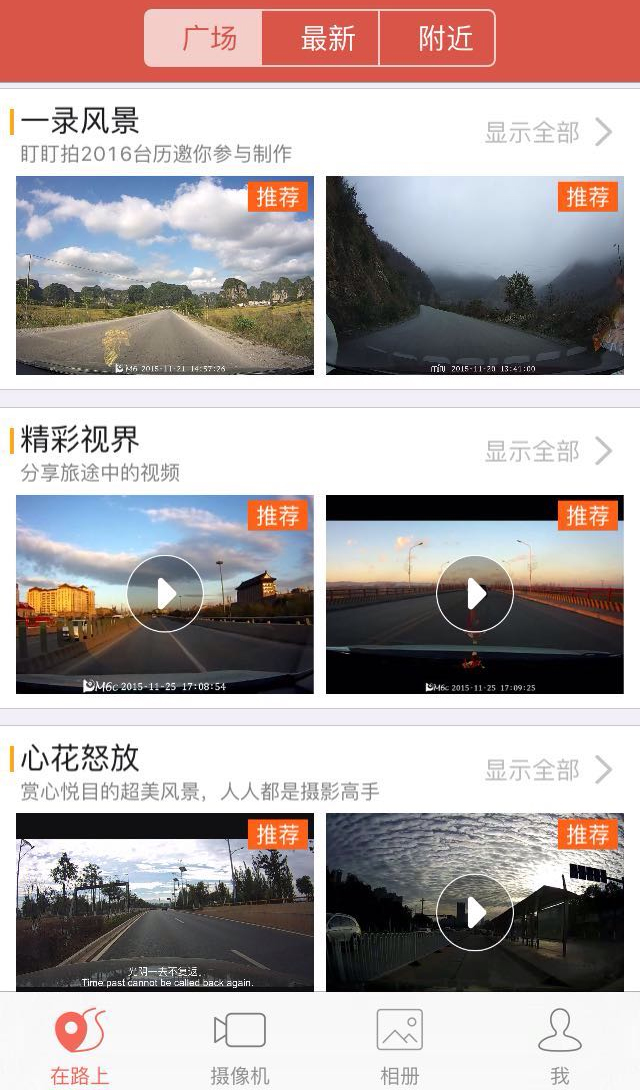The height and width of the screenshot is (1090, 640).
Task: Switch to the 相册 tab
Action: (400, 1043)
